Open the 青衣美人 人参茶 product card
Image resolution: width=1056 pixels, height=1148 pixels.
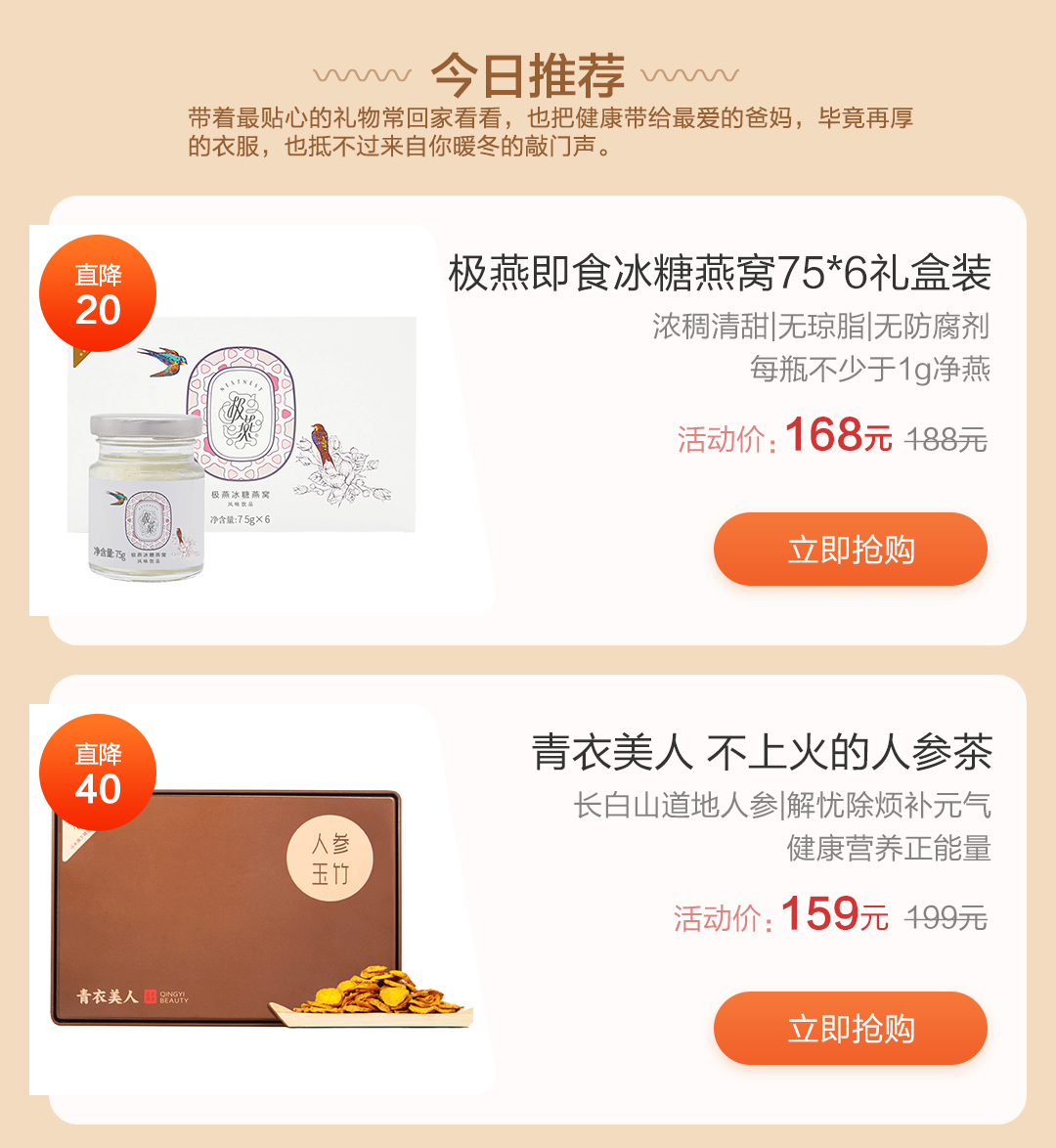point(762,752)
